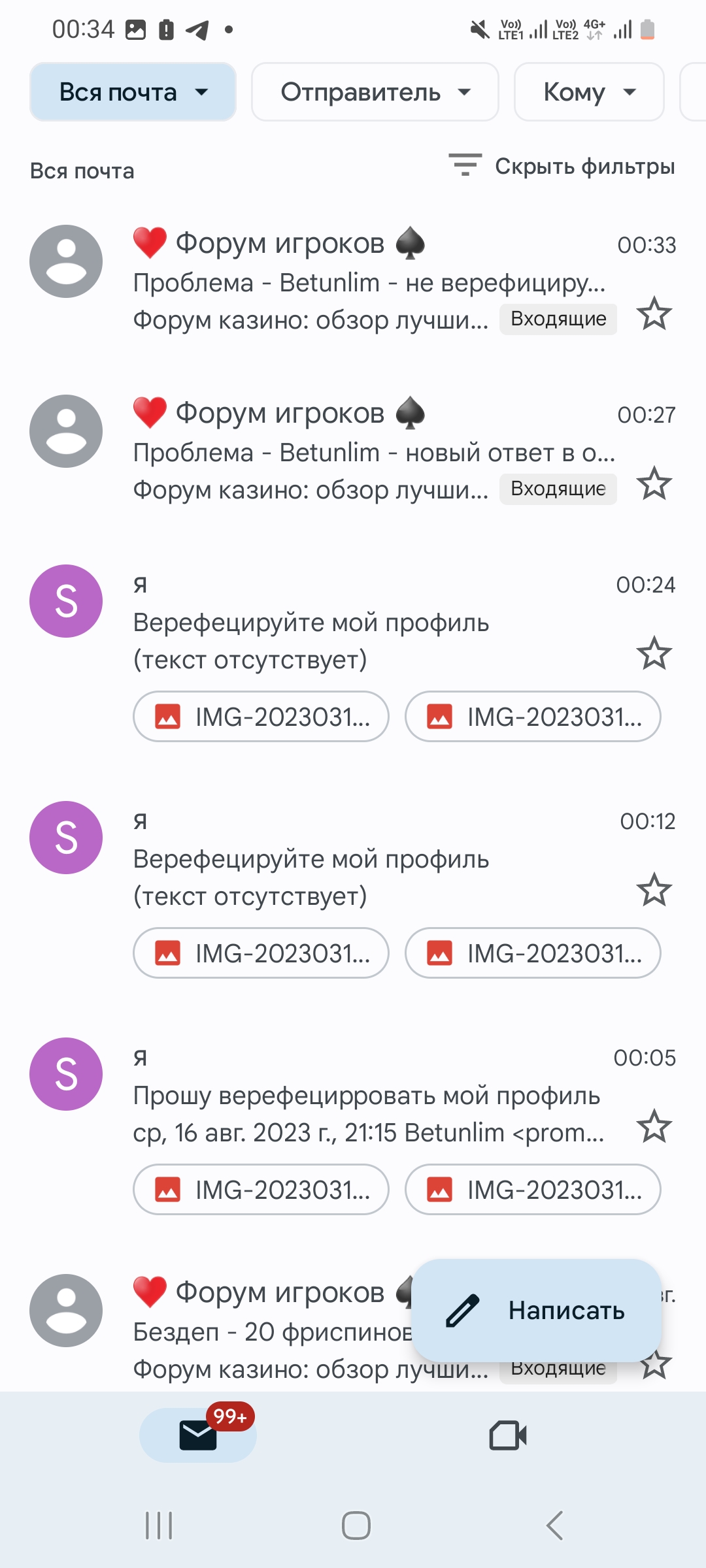
Task: Star the 00:27 Форум игроков email
Action: click(x=654, y=484)
